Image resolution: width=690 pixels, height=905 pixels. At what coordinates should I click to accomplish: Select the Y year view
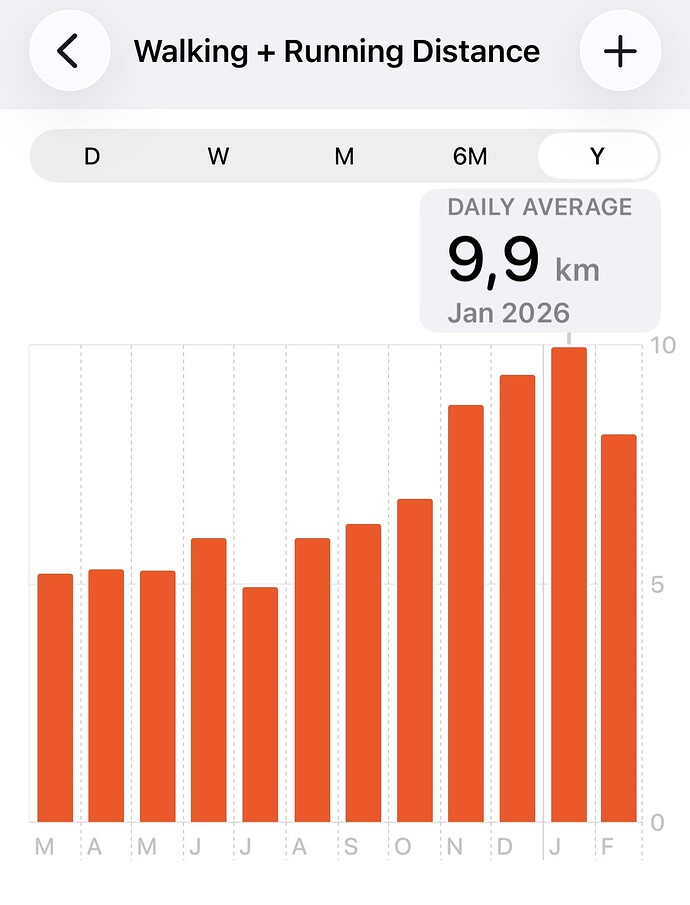tap(597, 156)
